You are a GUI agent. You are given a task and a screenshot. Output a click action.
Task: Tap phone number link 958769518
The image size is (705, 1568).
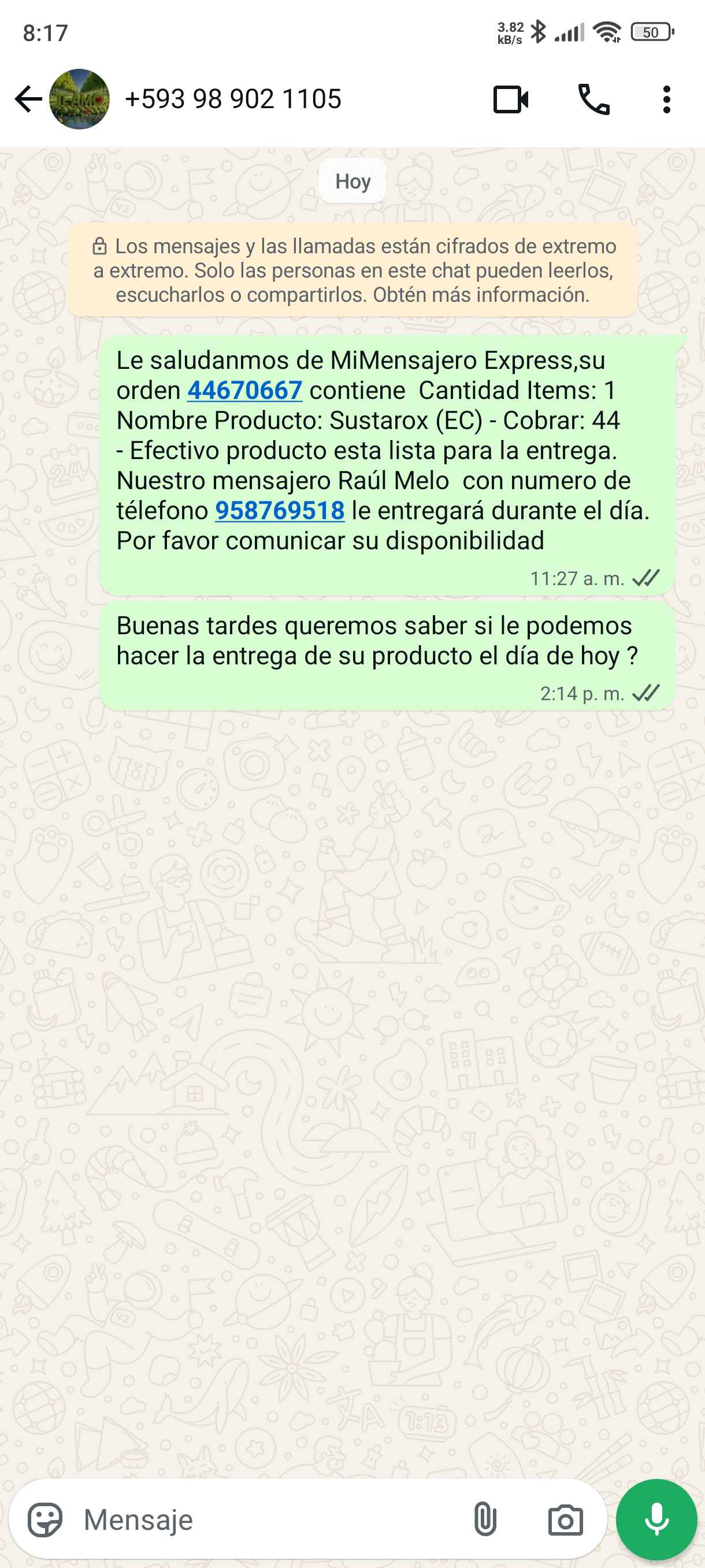pyautogui.click(x=280, y=510)
